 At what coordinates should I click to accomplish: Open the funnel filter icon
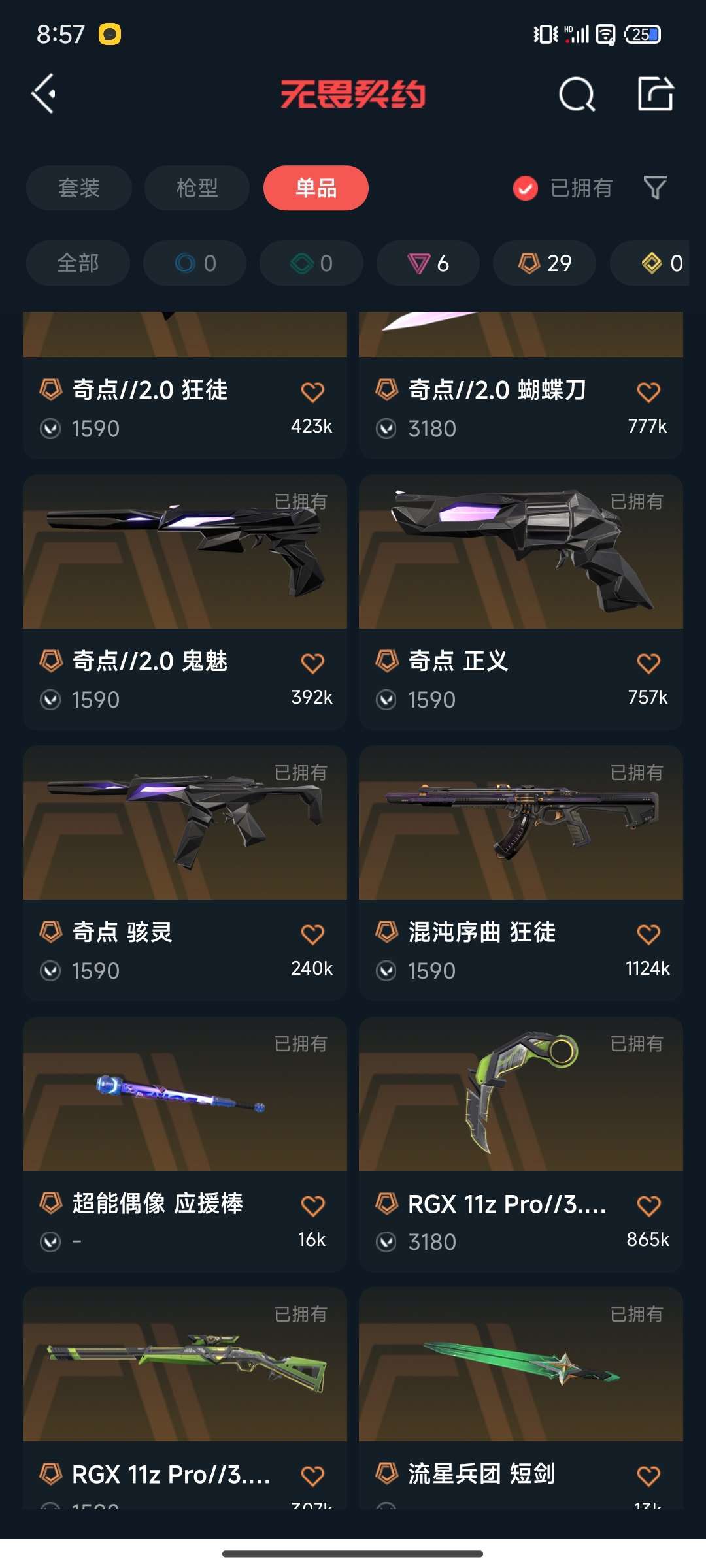pos(655,188)
